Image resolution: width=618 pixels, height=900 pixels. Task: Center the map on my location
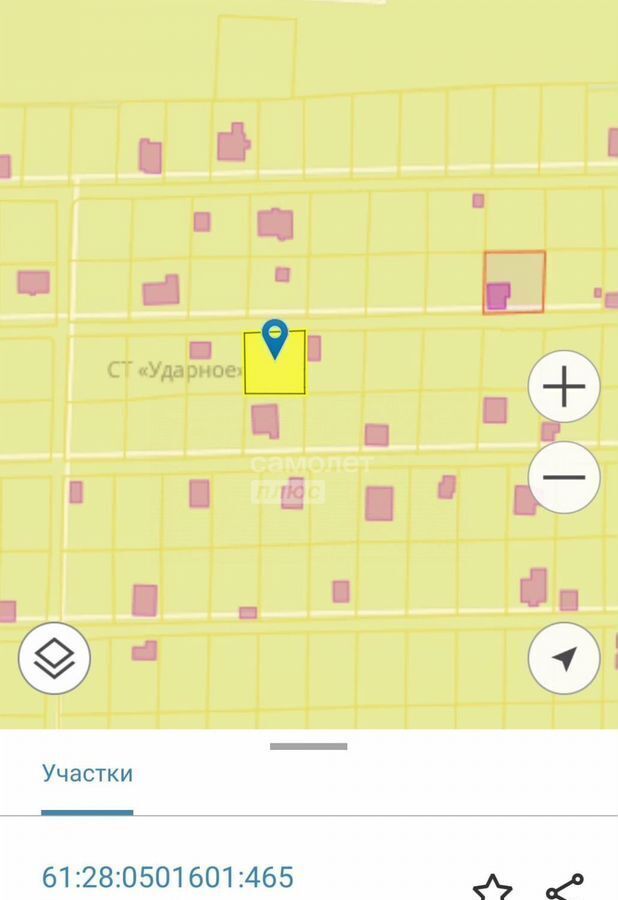tap(564, 658)
